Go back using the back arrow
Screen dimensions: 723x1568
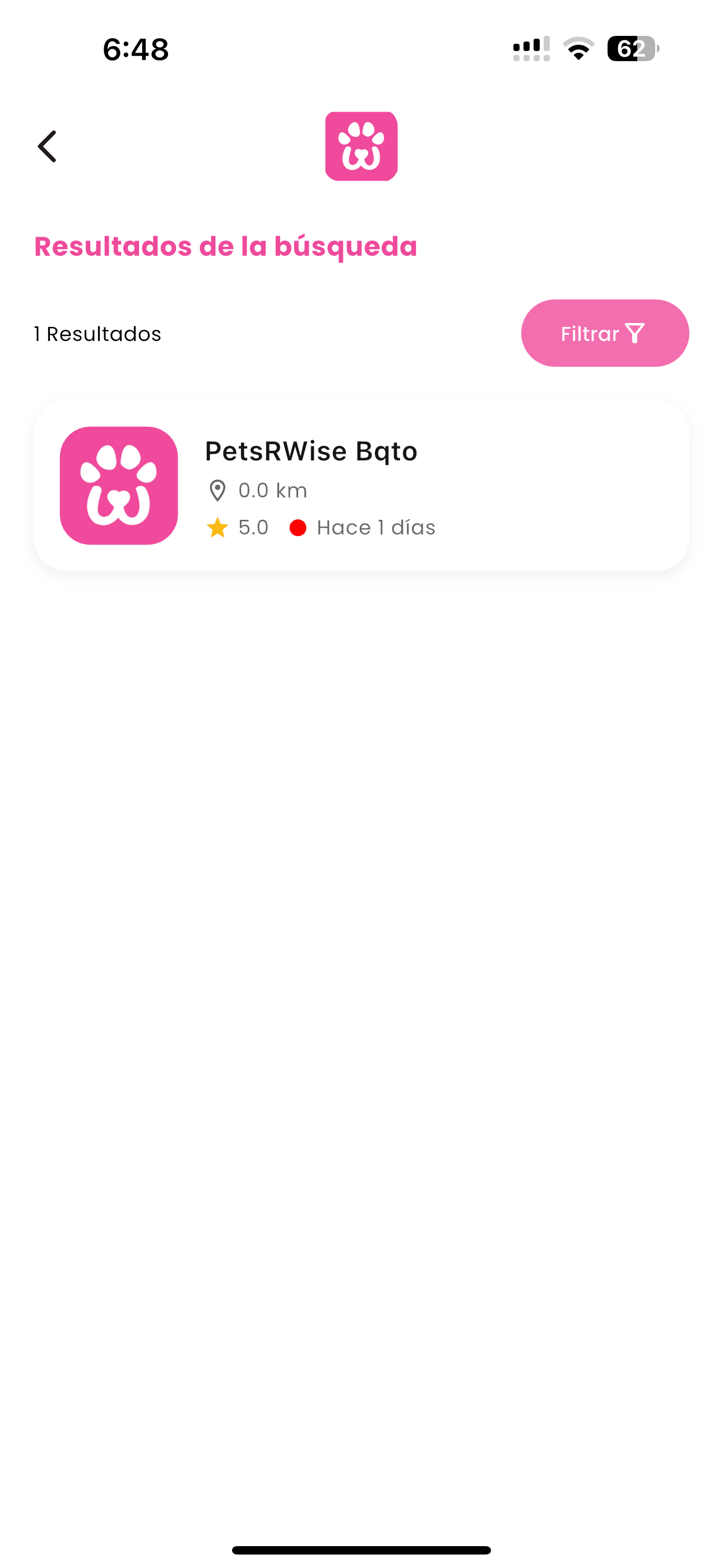pos(47,147)
